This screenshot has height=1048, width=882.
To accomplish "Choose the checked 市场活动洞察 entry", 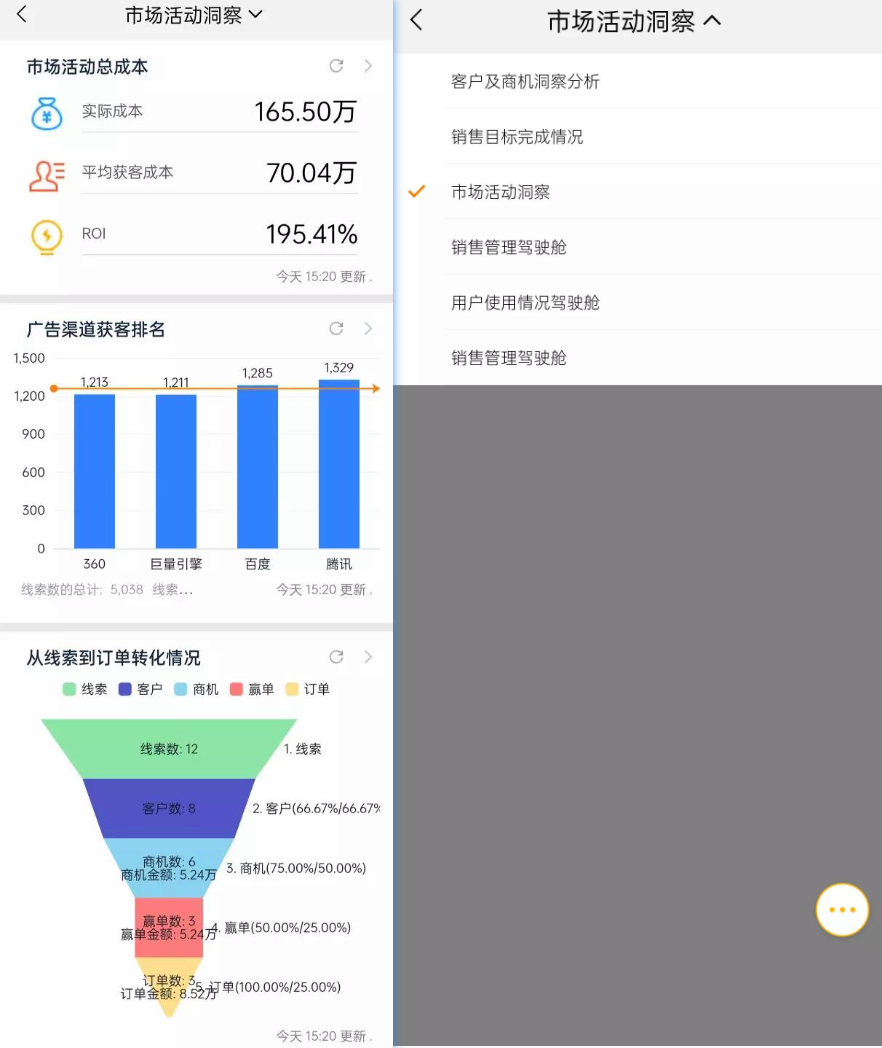I will point(500,192).
